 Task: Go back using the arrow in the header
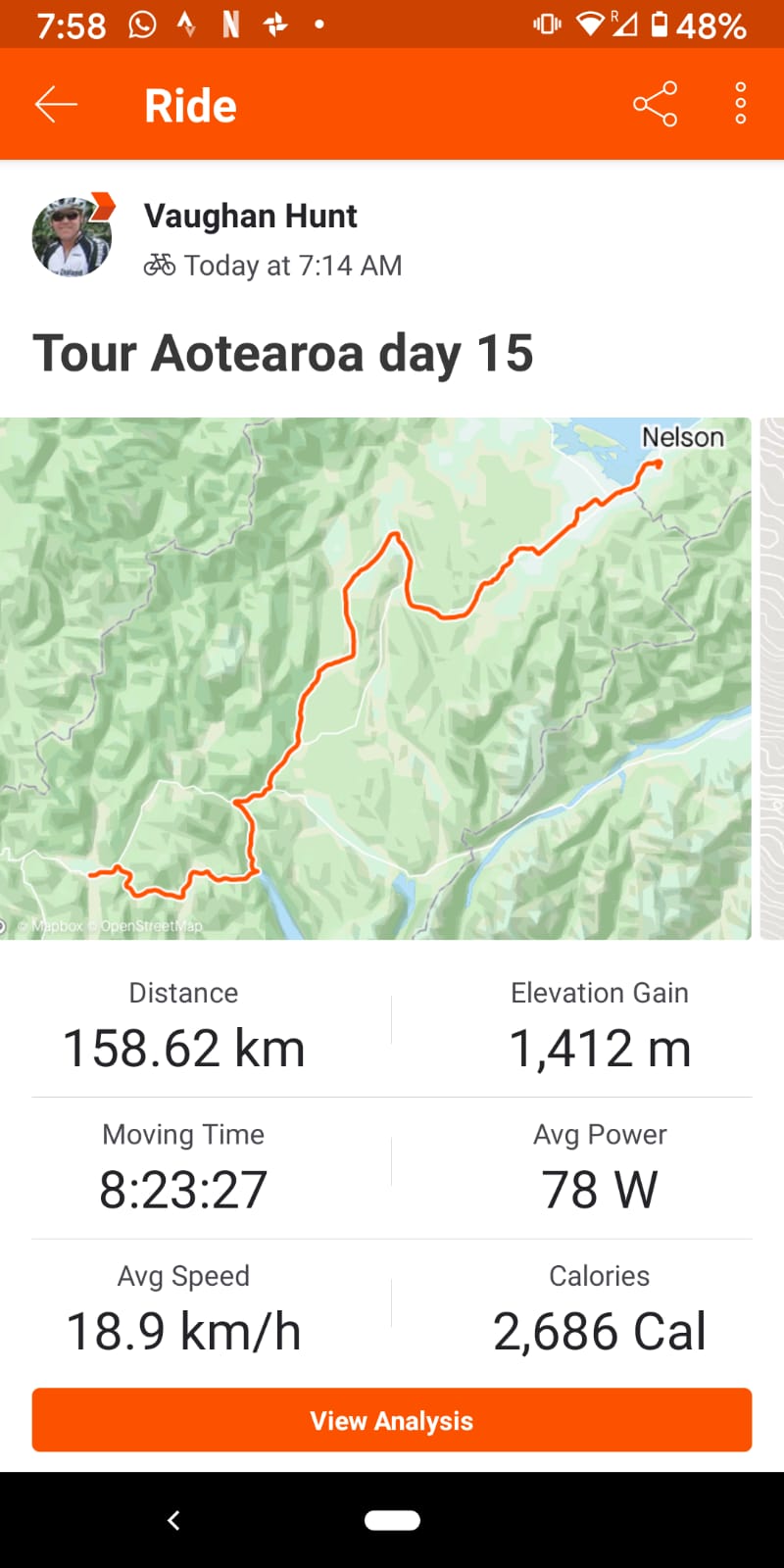[x=56, y=104]
